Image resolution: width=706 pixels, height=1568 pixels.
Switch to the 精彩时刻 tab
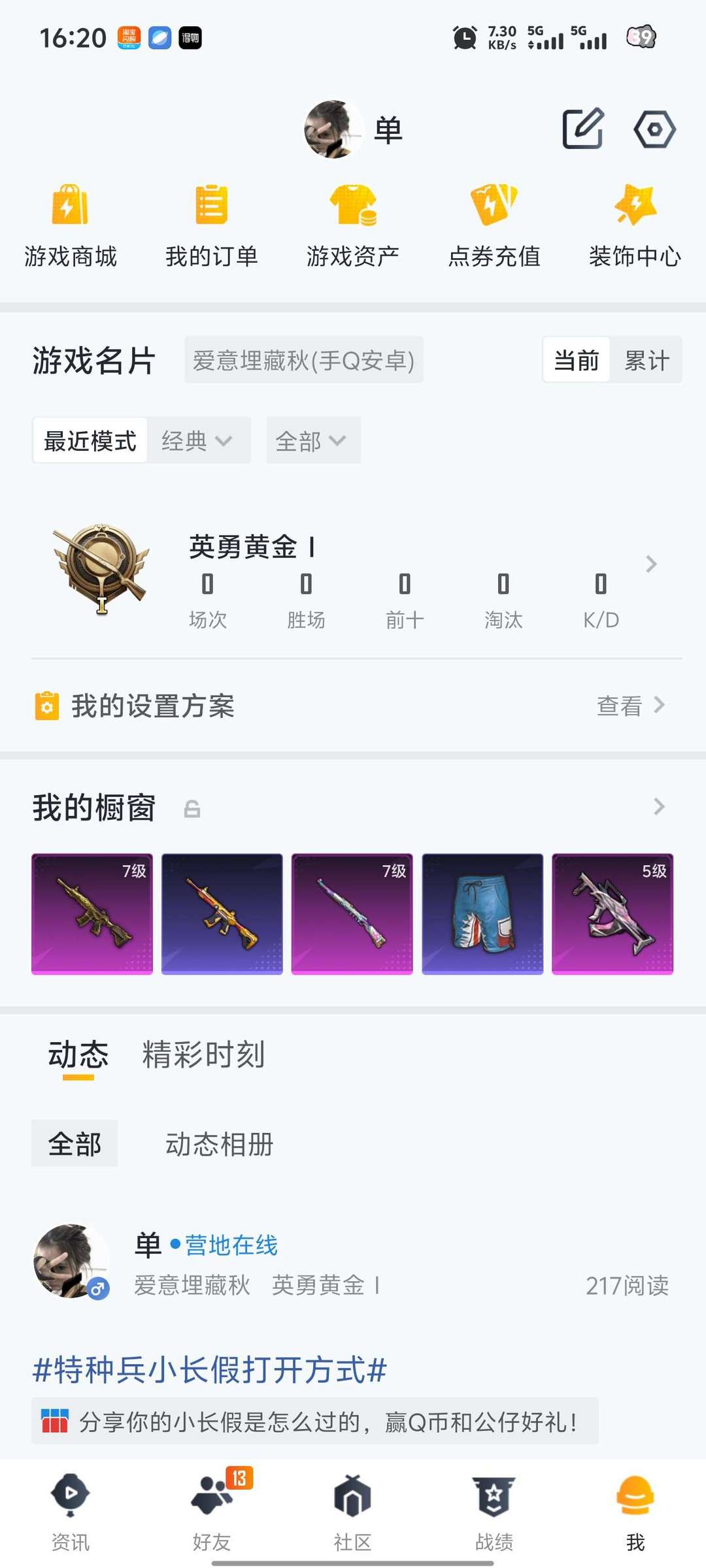(x=203, y=1054)
